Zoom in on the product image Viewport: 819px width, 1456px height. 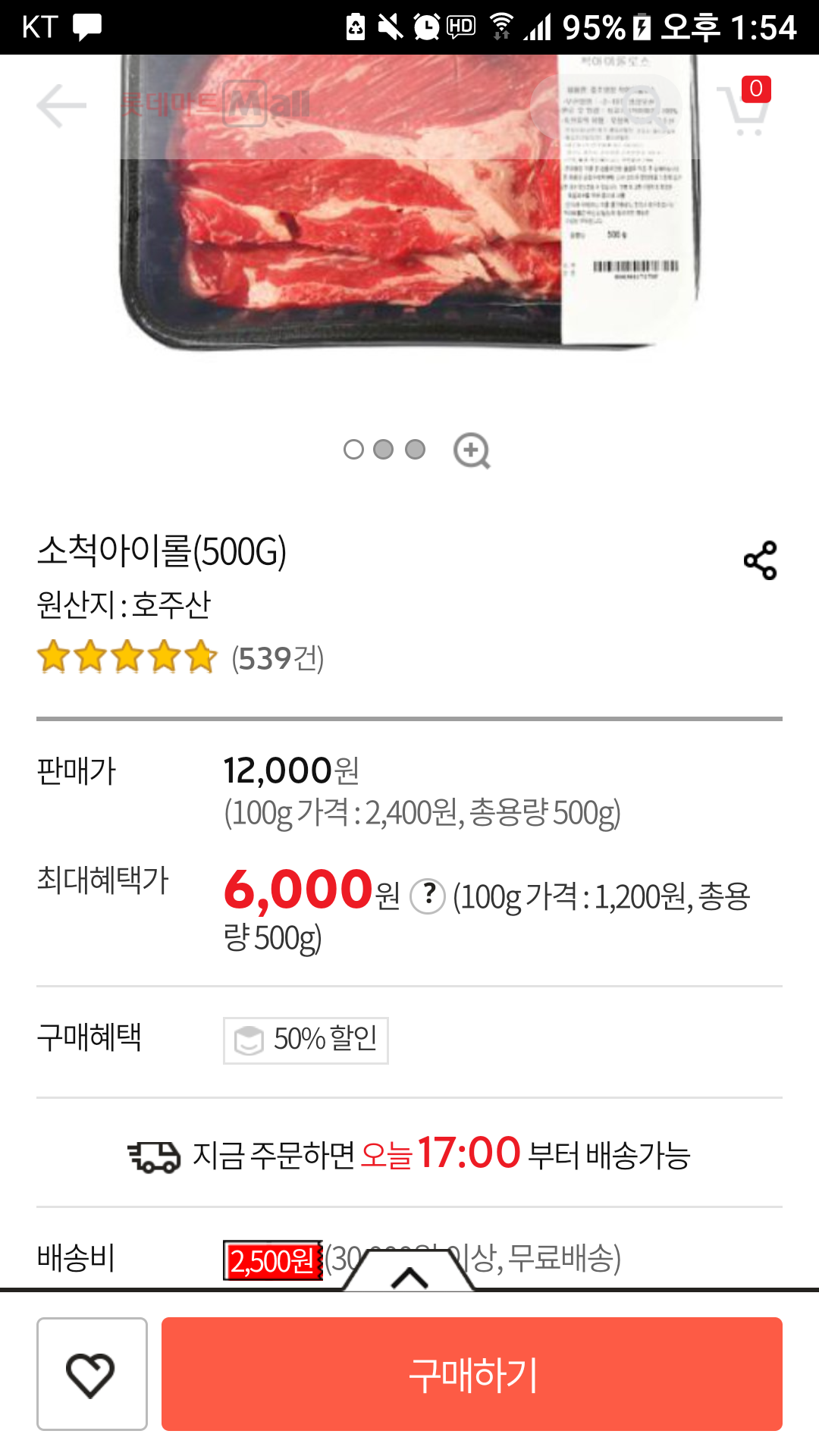click(x=472, y=450)
